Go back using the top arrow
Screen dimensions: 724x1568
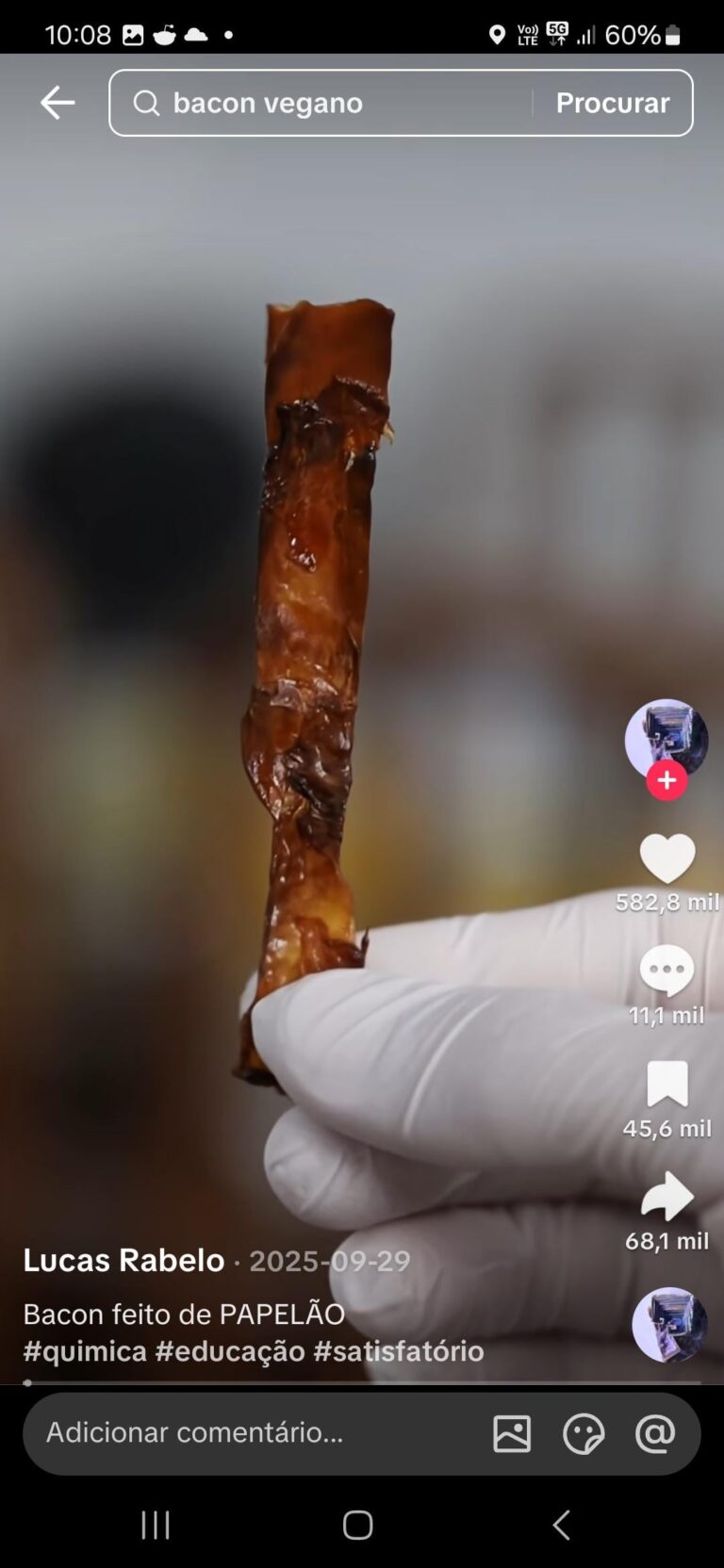pos(58,103)
